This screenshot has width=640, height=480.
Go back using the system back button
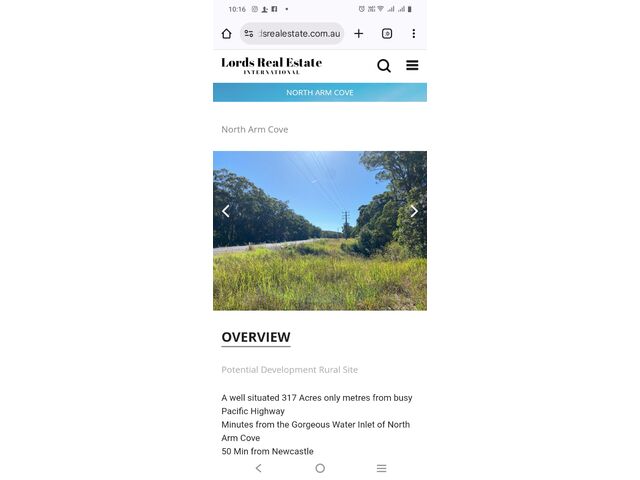(x=258, y=468)
